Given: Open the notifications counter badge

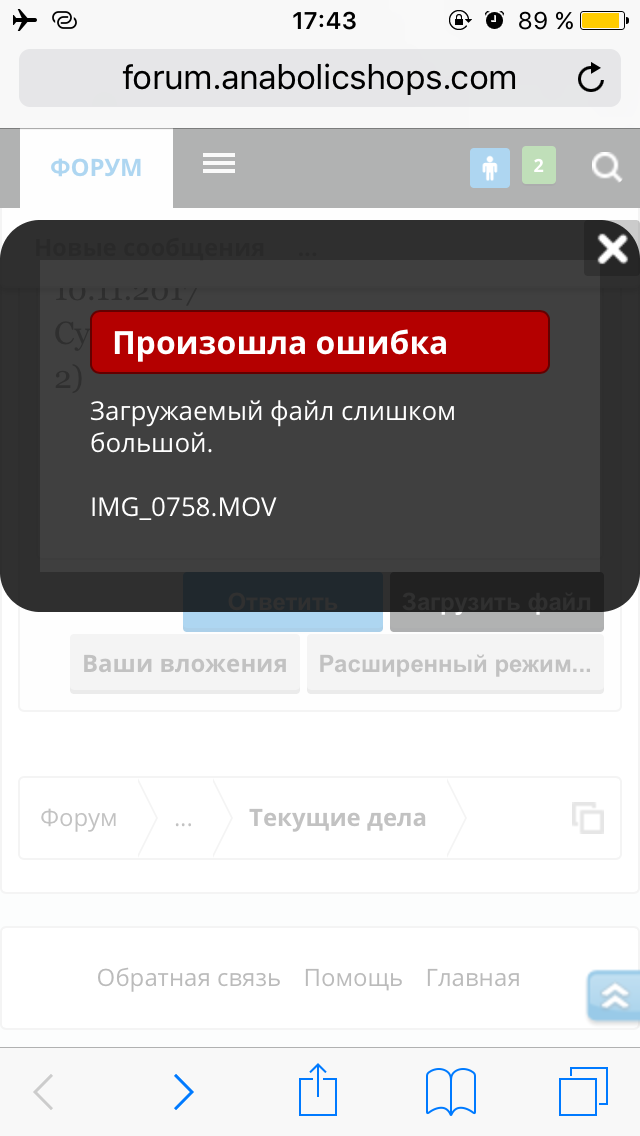Looking at the screenshot, I should click(538, 166).
